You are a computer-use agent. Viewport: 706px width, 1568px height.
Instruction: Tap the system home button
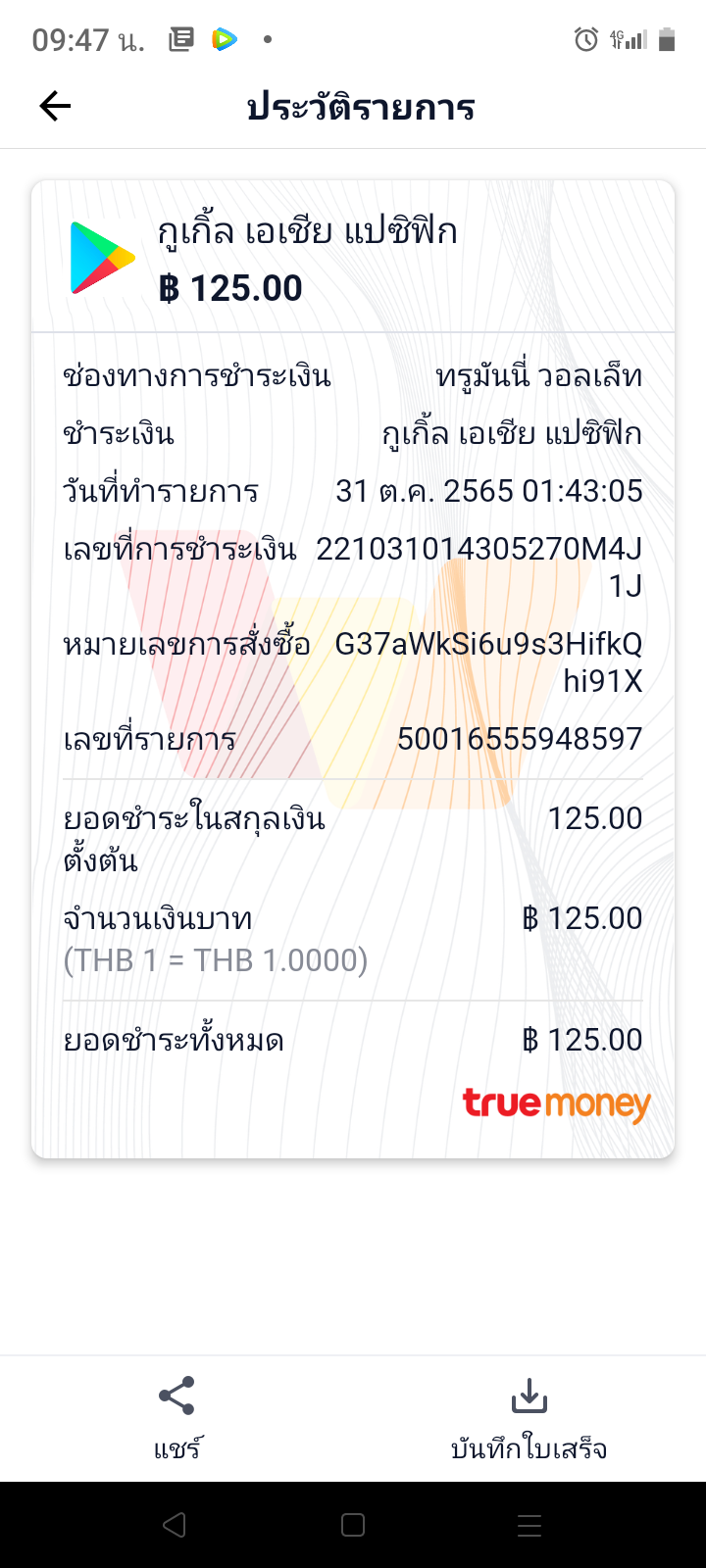tap(353, 1525)
